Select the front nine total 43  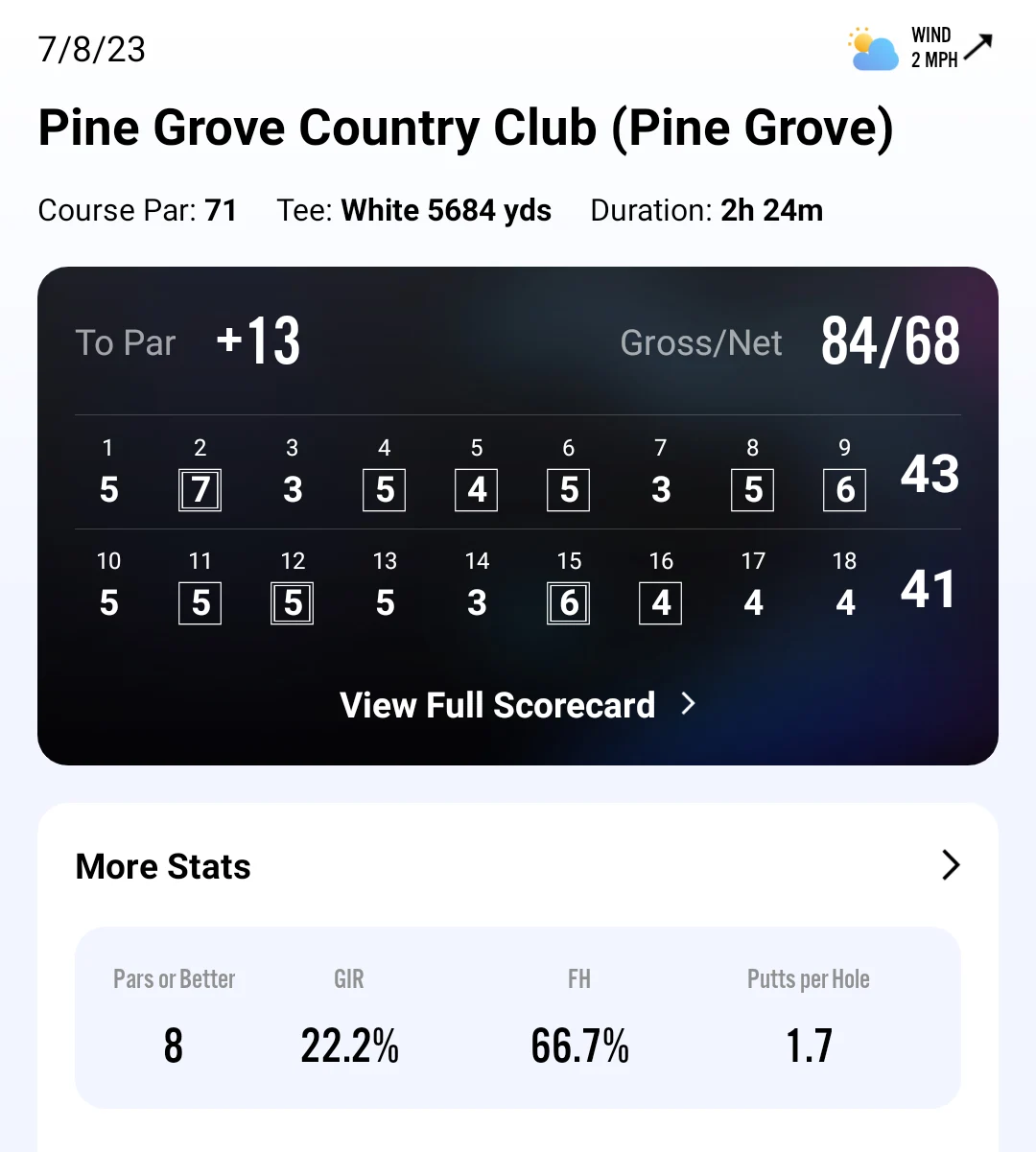coord(927,474)
